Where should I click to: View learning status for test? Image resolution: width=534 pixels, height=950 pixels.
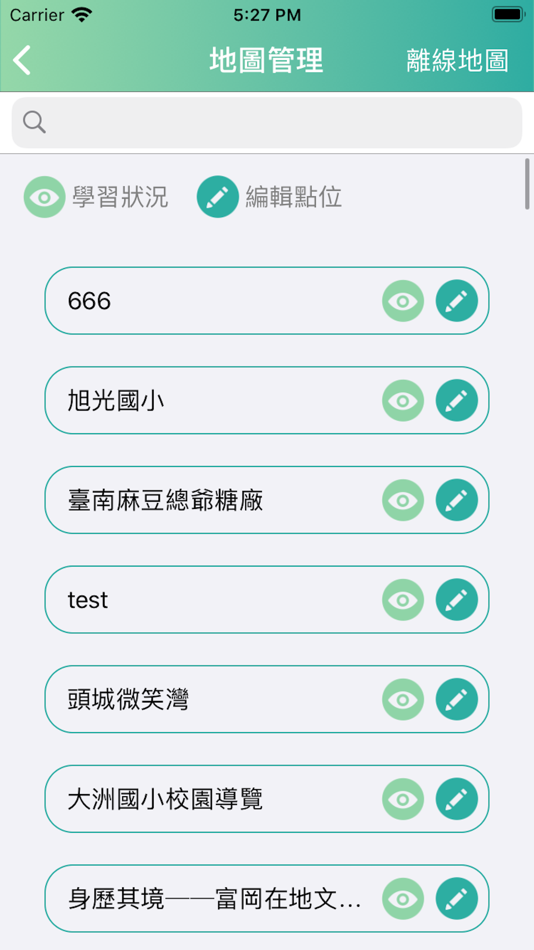click(x=403, y=600)
